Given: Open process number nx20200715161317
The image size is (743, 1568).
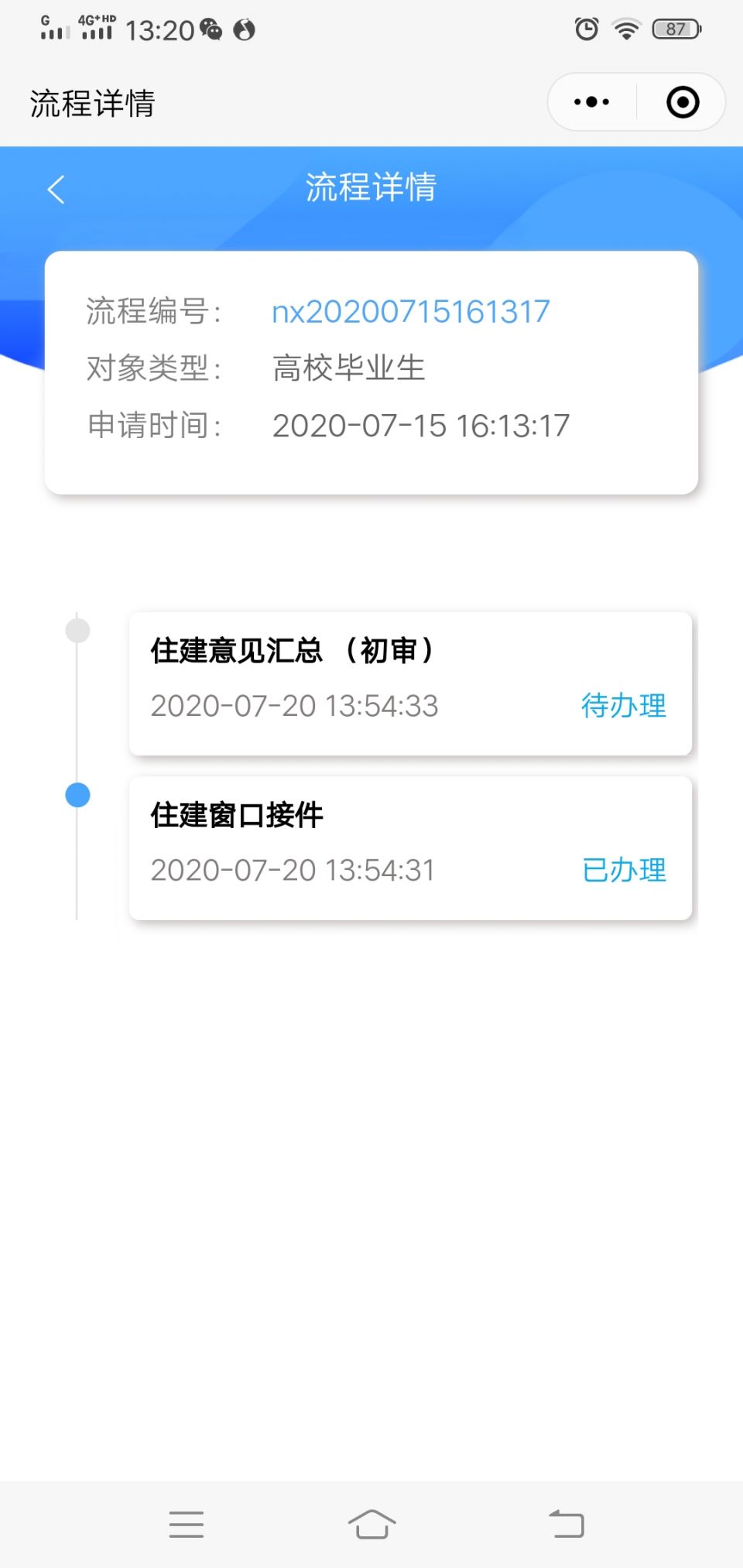Looking at the screenshot, I should [410, 312].
